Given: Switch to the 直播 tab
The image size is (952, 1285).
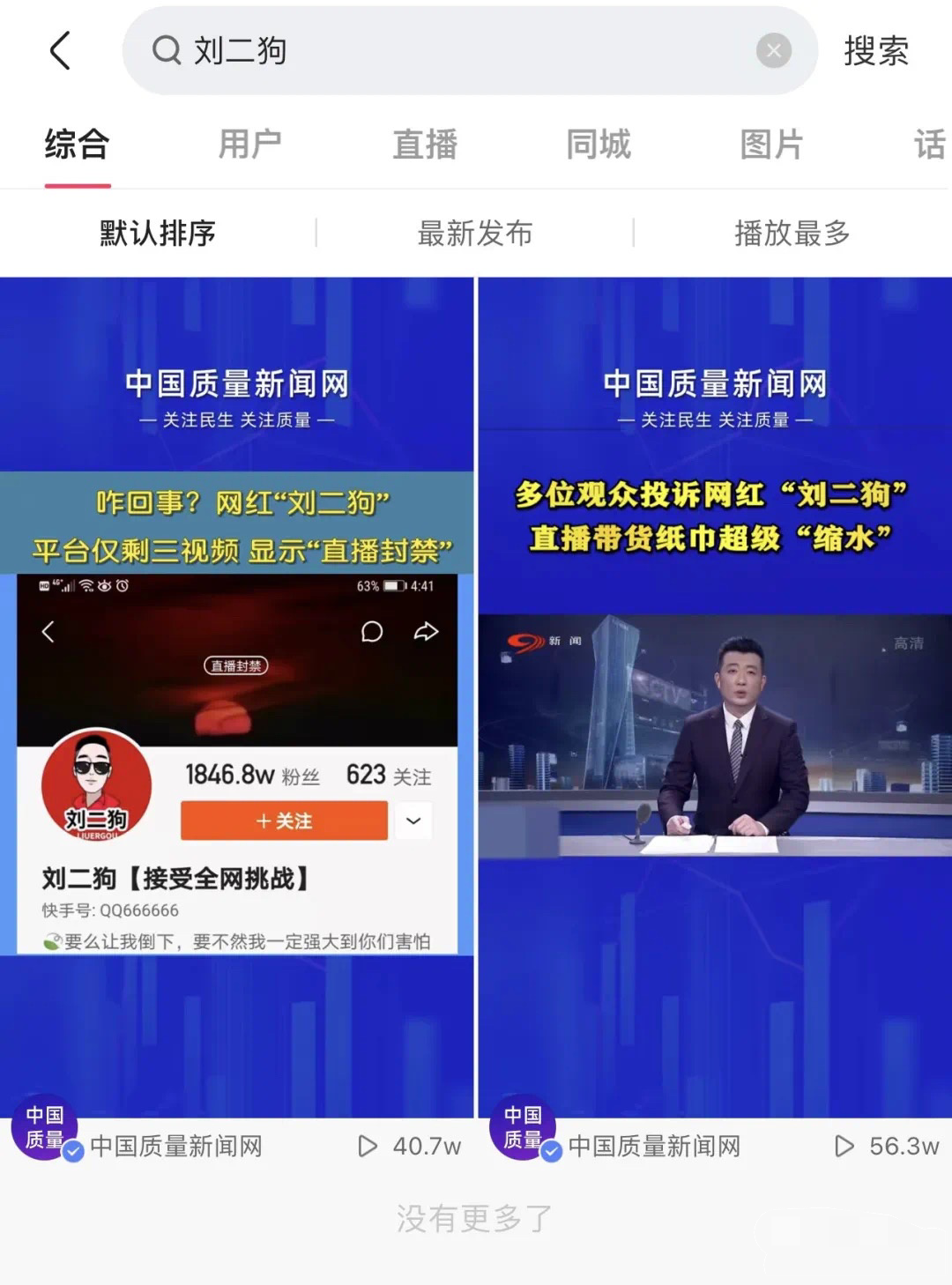Looking at the screenshot, I should click(425, 145).
